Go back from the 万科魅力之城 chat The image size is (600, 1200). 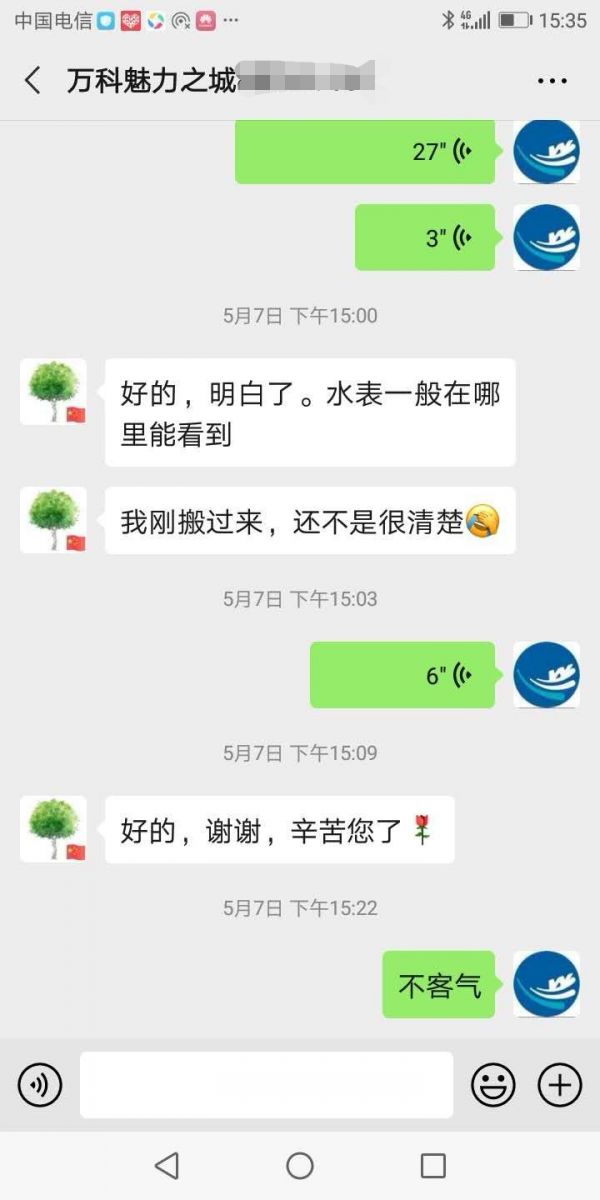(33, 81)
